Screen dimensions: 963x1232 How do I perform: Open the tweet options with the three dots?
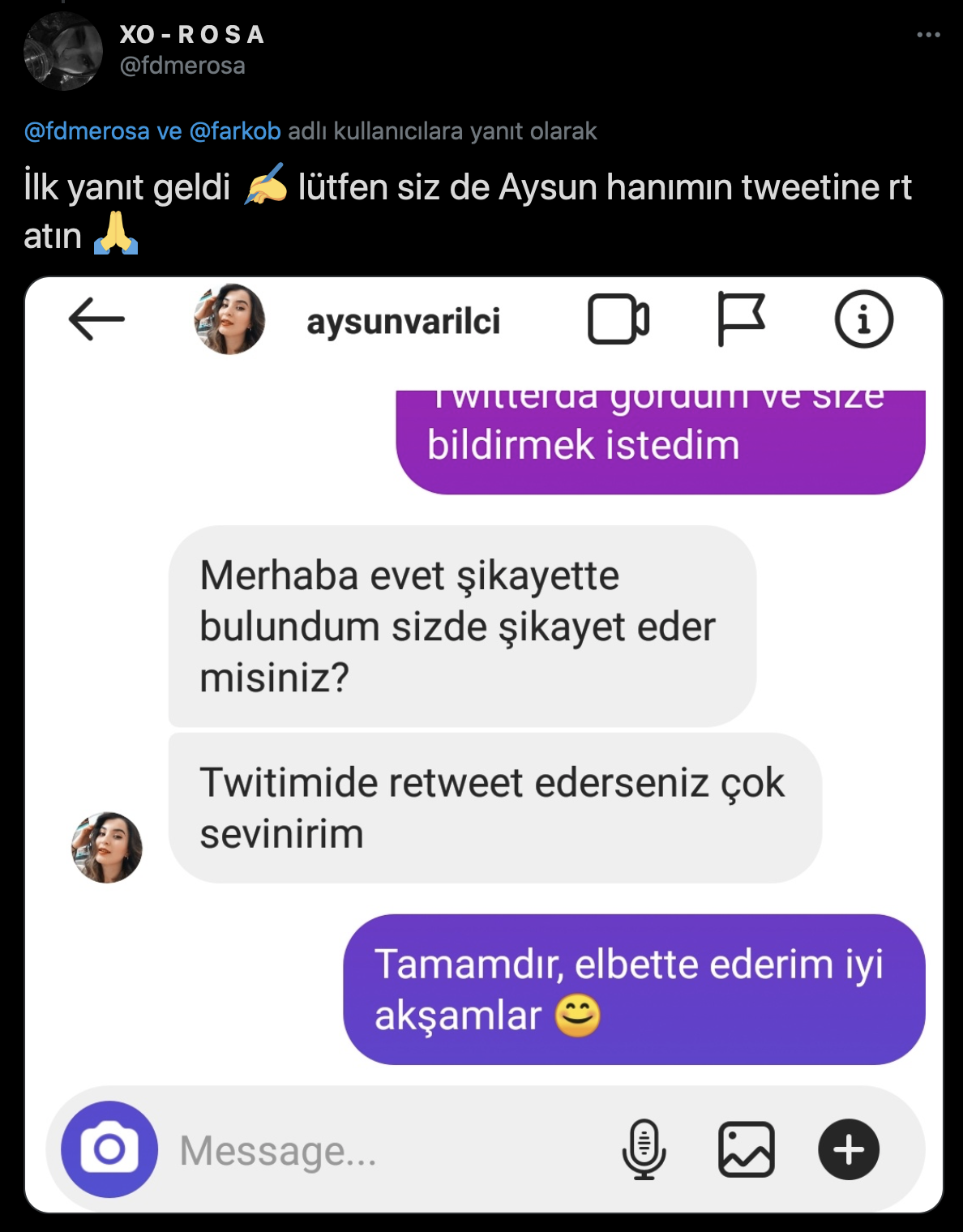pyautogui.click(x=929, y=34)
